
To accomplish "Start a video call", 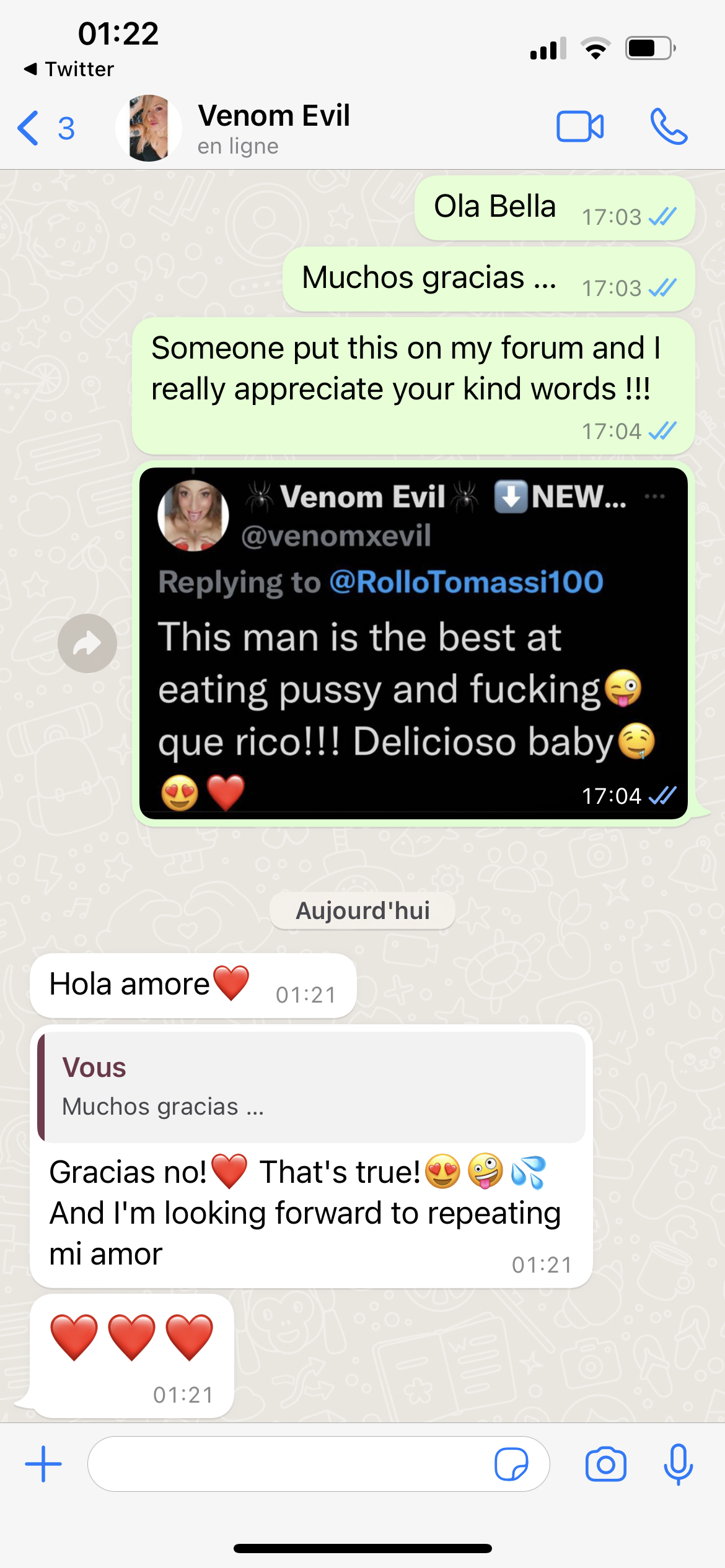I will 579,128.
